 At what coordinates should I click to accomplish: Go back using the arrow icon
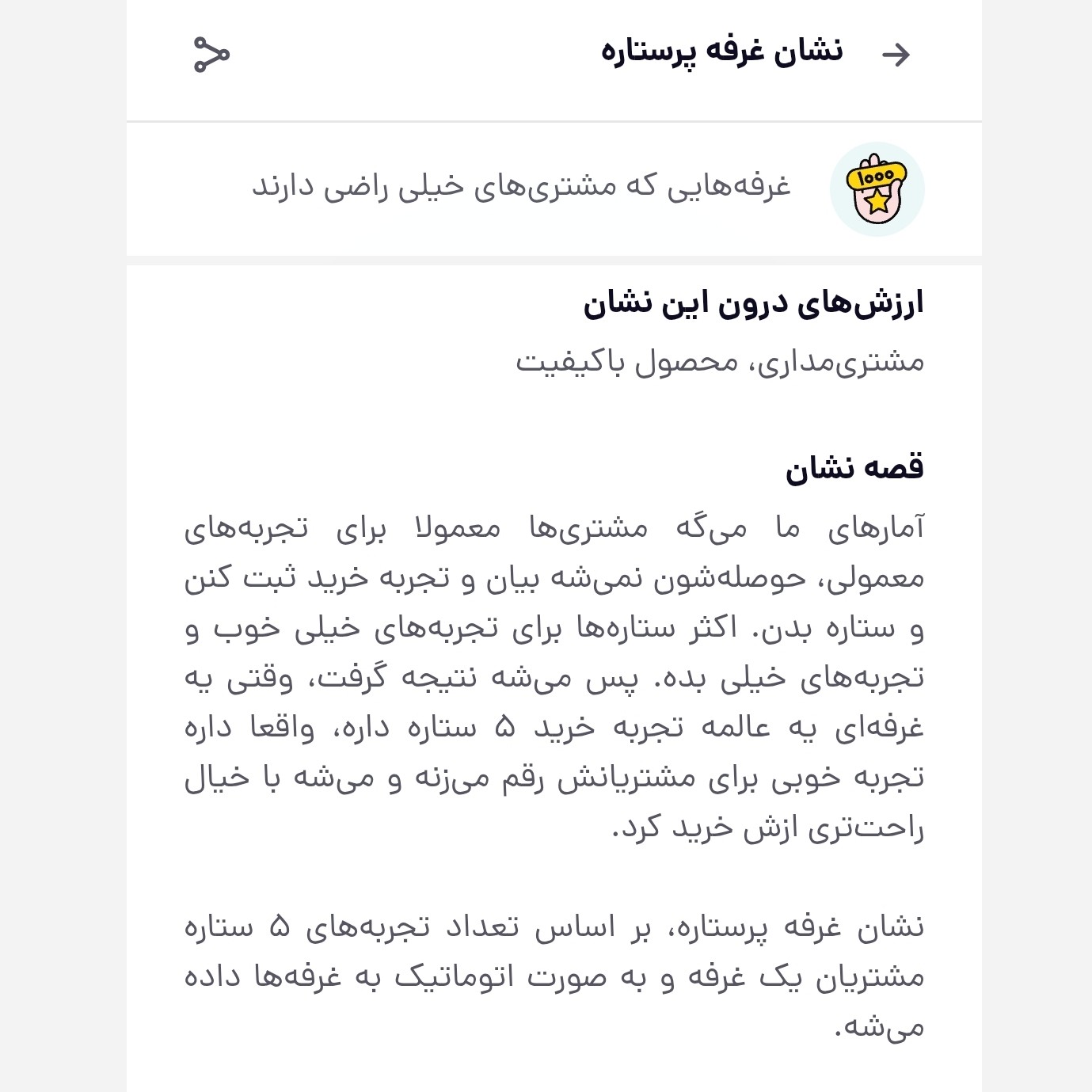pos(896,54)
